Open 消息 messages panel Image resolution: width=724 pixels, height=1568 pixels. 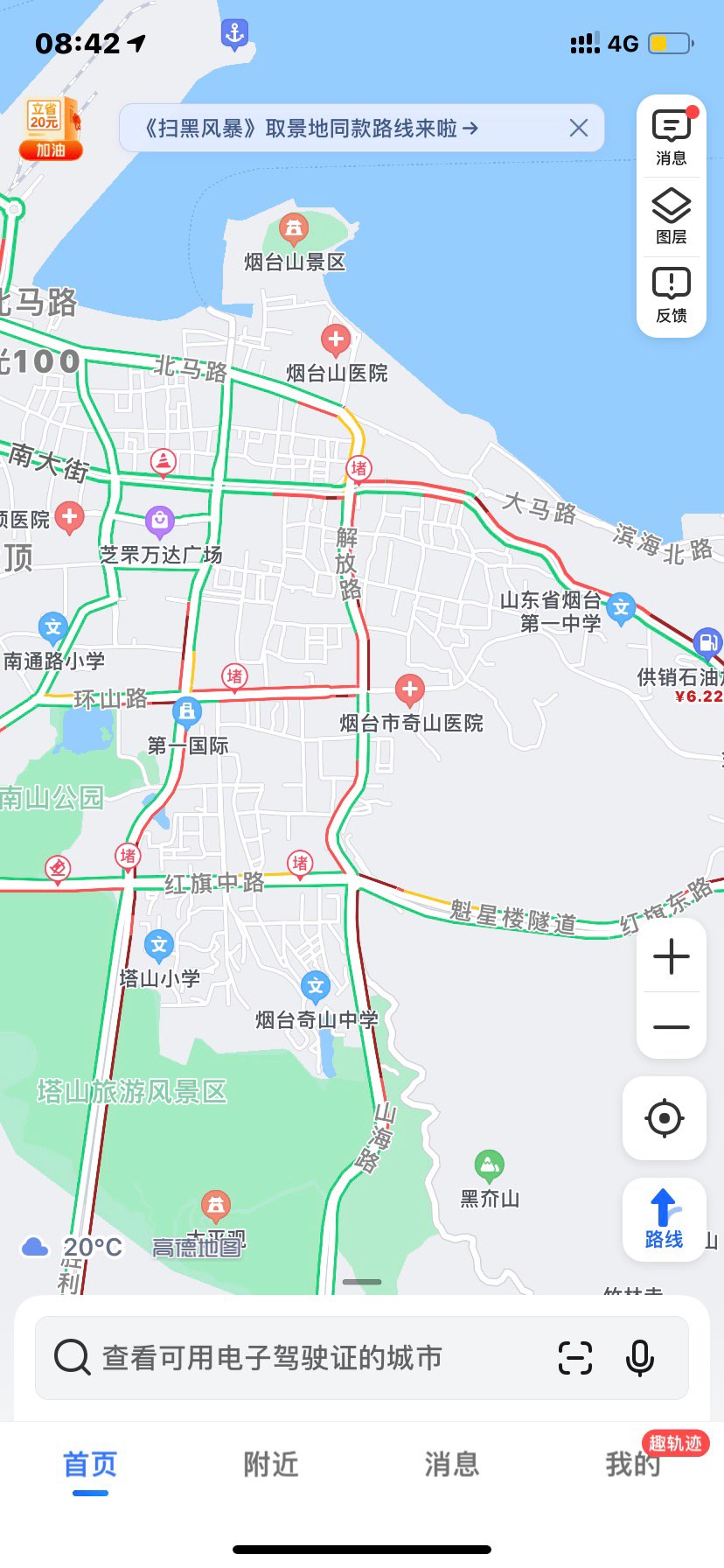click(671, 137)
